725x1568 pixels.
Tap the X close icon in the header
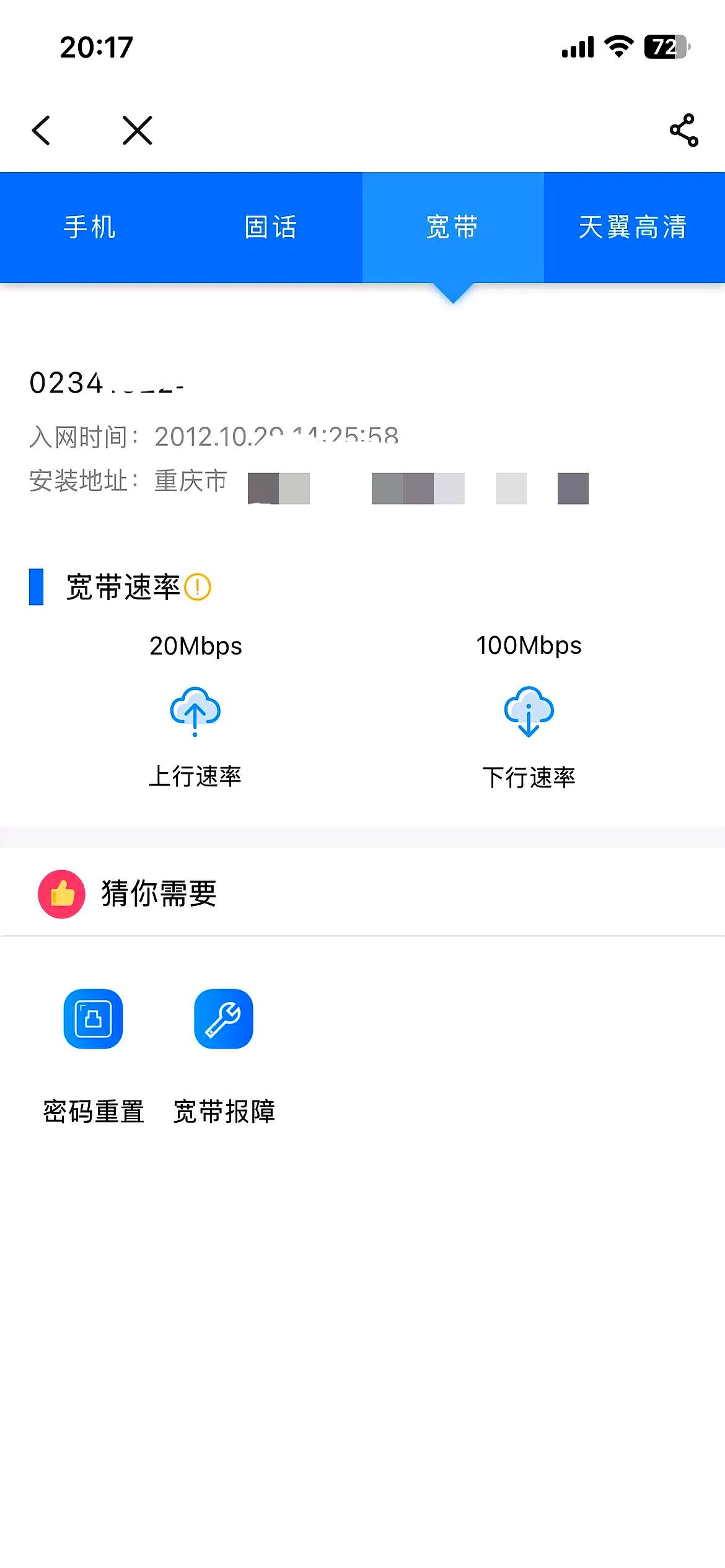point(136,130)
